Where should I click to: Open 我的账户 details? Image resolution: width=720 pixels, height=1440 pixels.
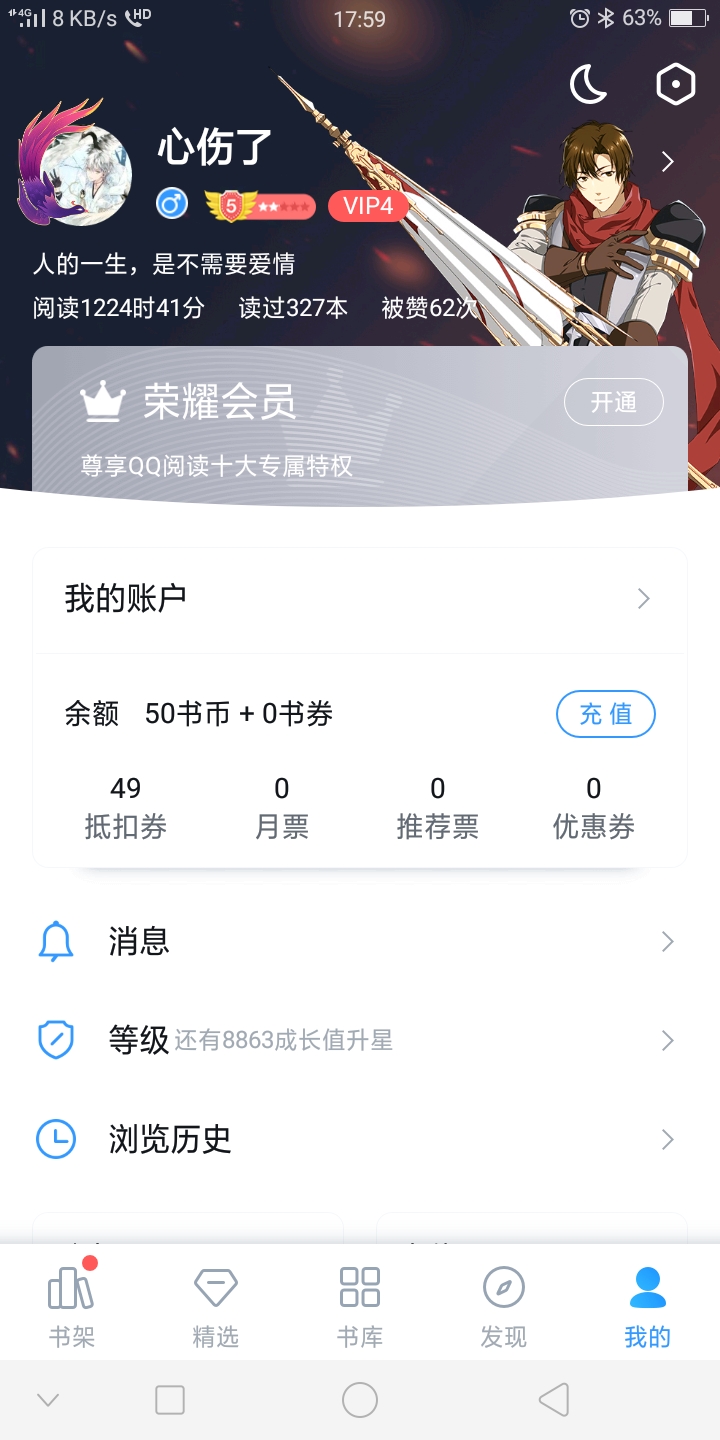click(x=360, y=599)
